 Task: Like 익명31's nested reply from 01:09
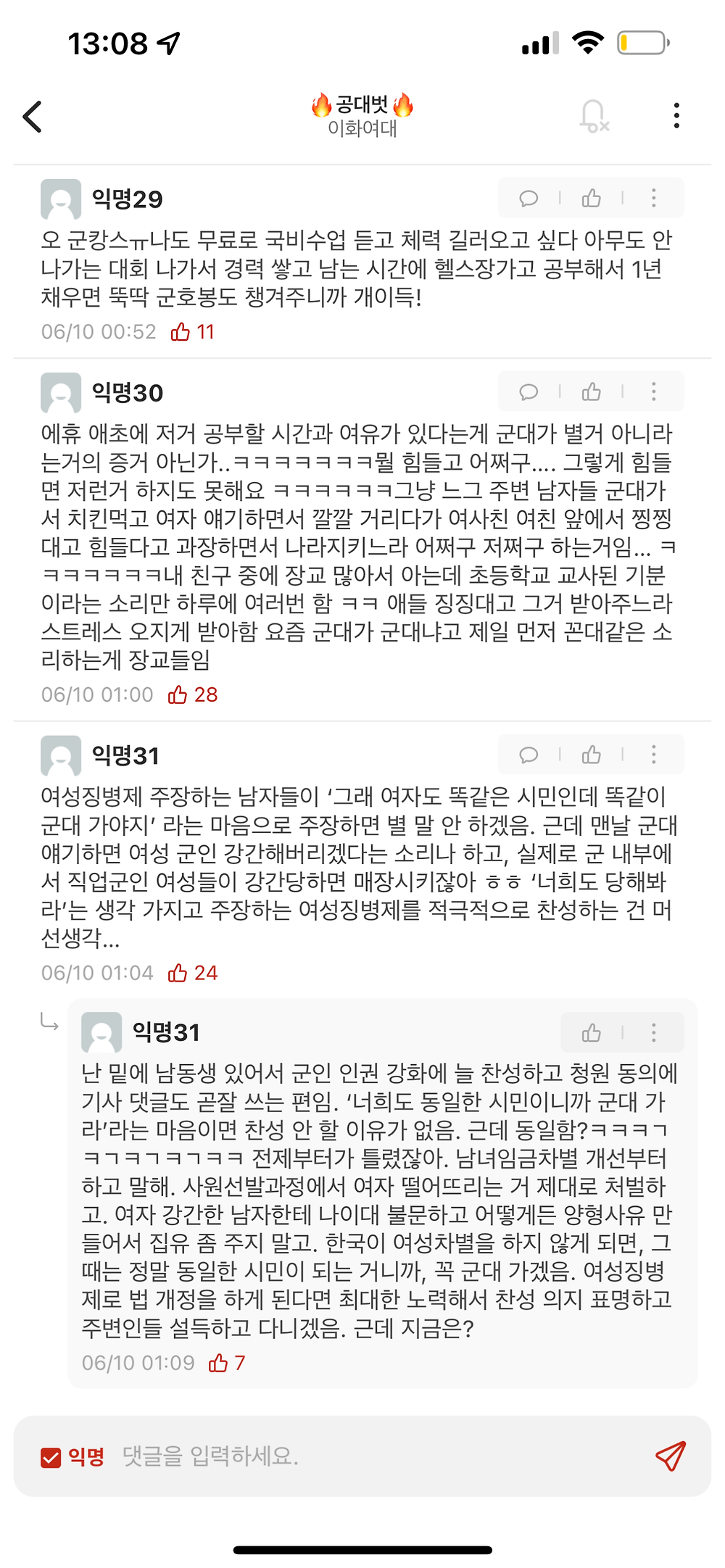click(591, 1032)
